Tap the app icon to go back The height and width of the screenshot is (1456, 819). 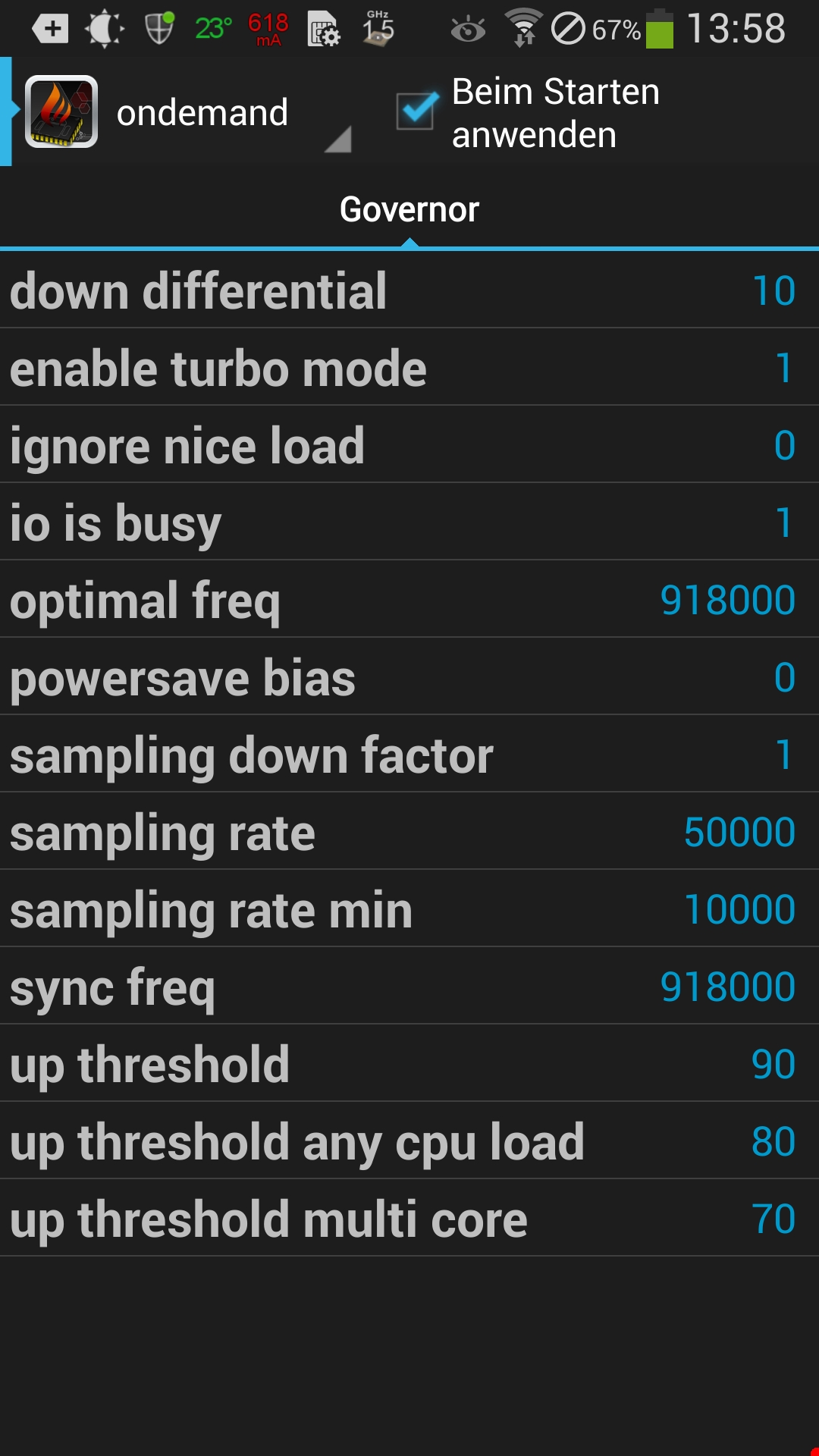pyautogui.click(x=61, y=111)
